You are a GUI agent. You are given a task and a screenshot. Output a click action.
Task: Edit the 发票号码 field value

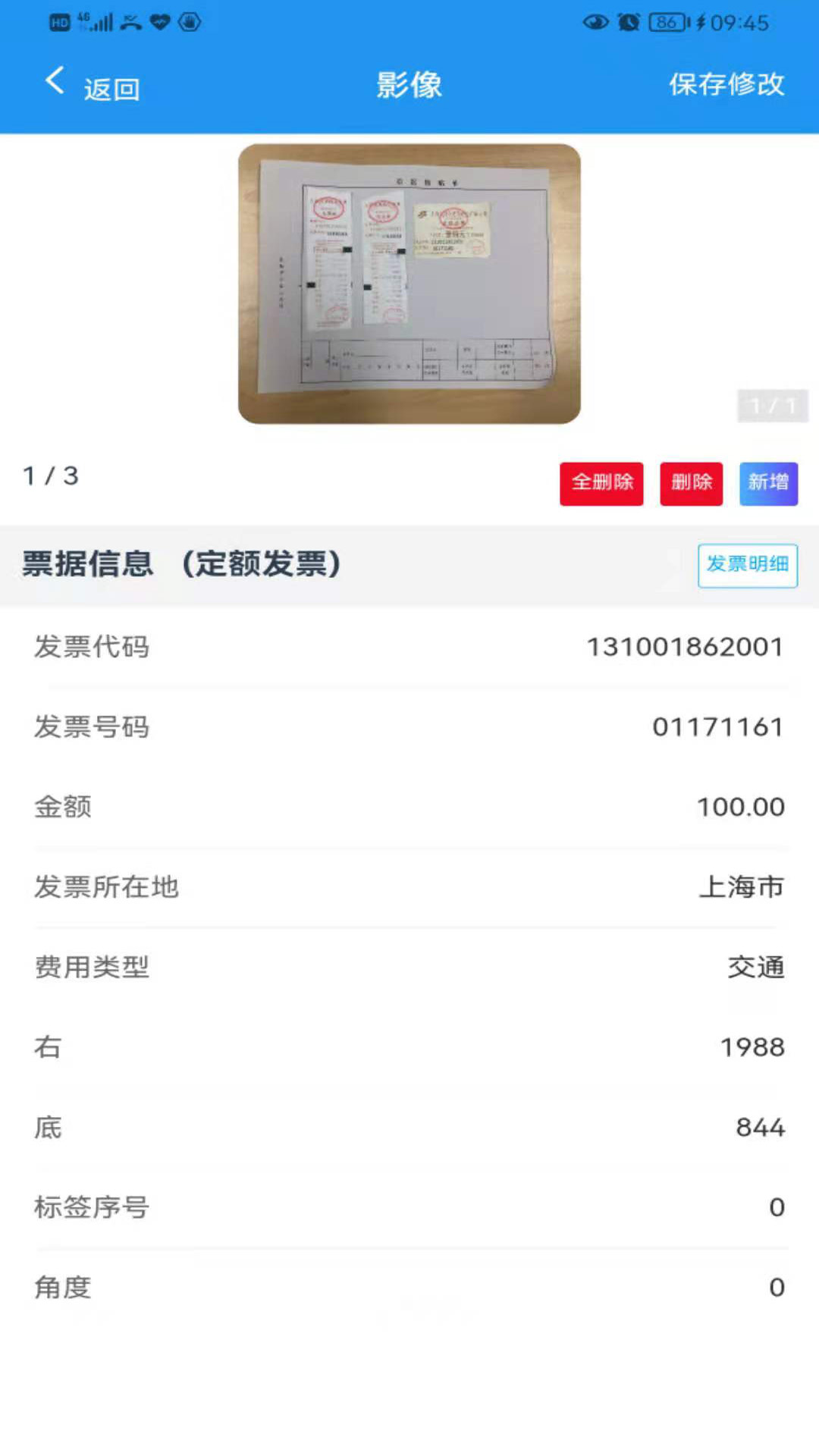click(x=717, y=727)
